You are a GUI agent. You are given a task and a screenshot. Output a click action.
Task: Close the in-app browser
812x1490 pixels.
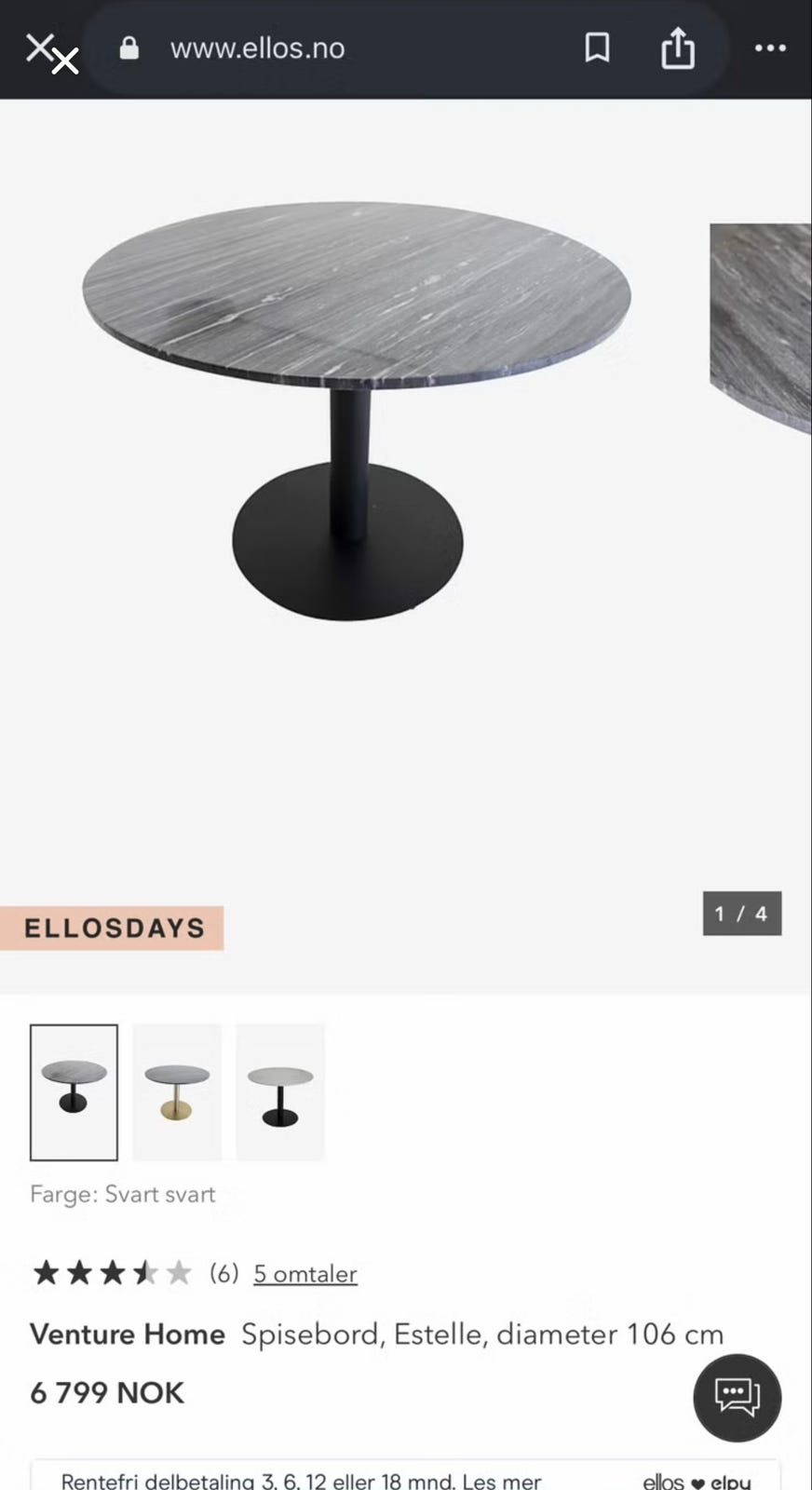[x=51, y=53]
